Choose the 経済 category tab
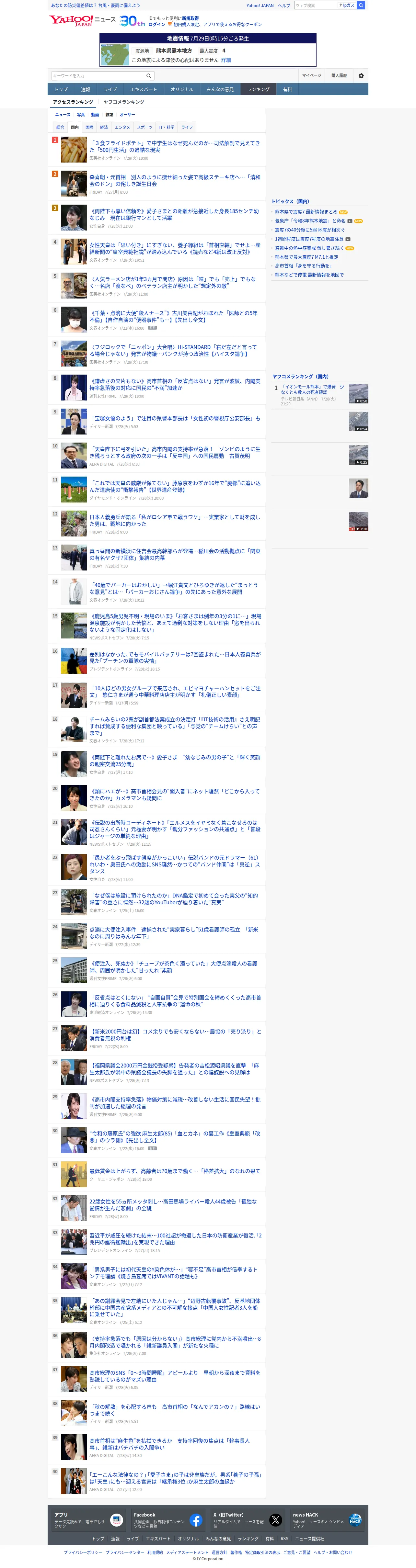416x1568 pixels. point(104,127)
